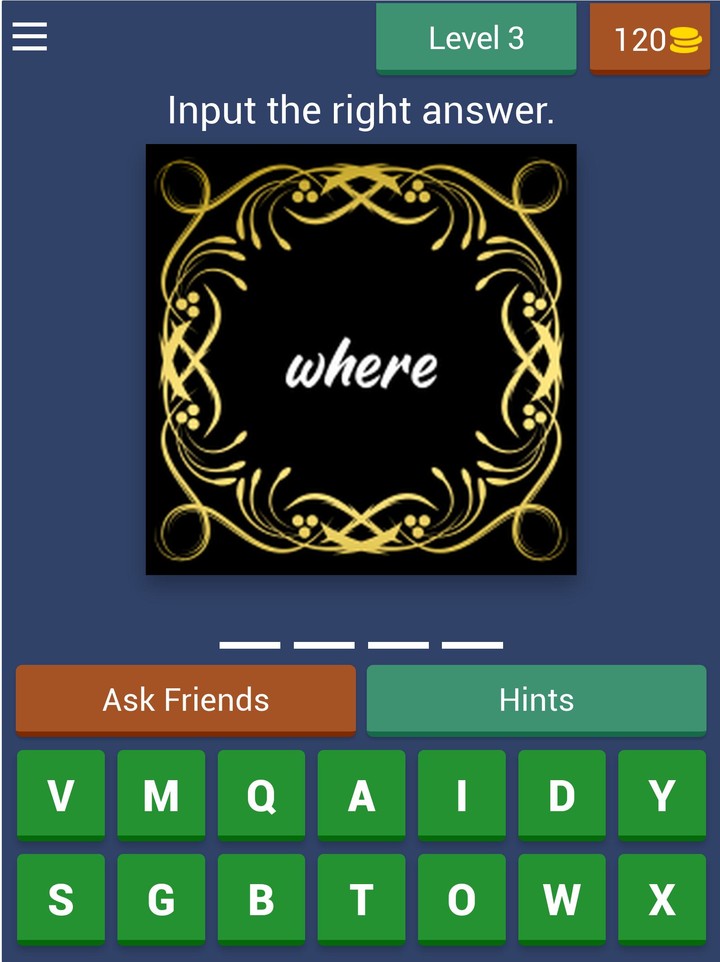Select the letter A key
Screen dimensions: 720x962
pyautogui.click(x=361, y=795)
